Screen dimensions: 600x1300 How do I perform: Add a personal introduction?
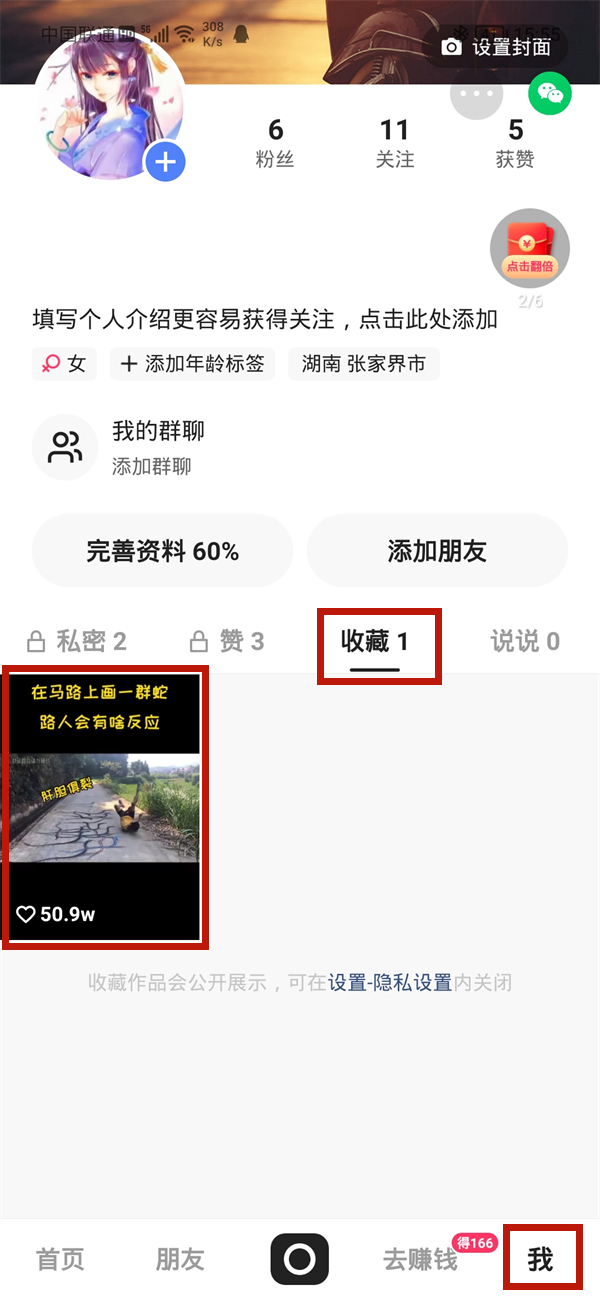(265, 320)
